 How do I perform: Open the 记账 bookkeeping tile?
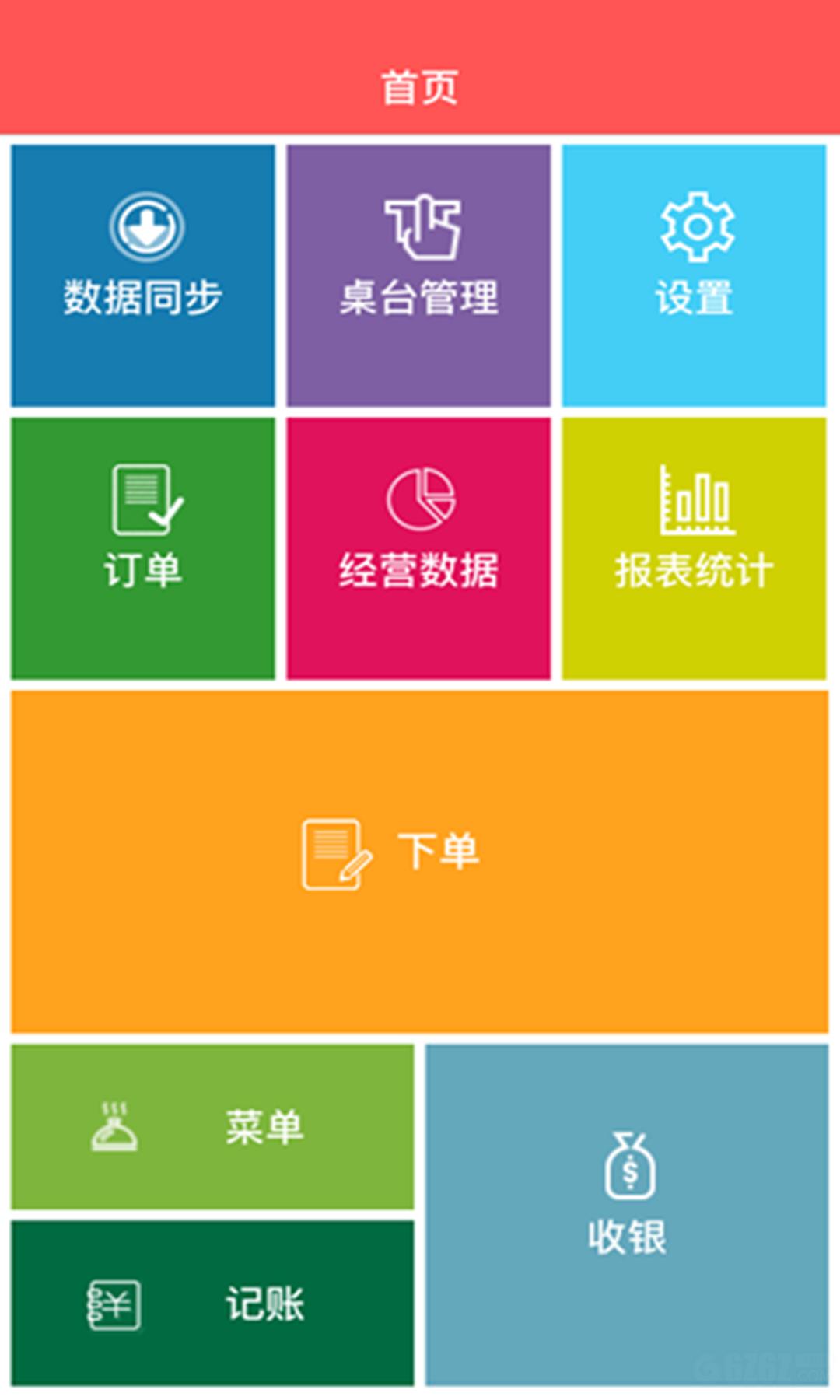tap(212, 1304)
